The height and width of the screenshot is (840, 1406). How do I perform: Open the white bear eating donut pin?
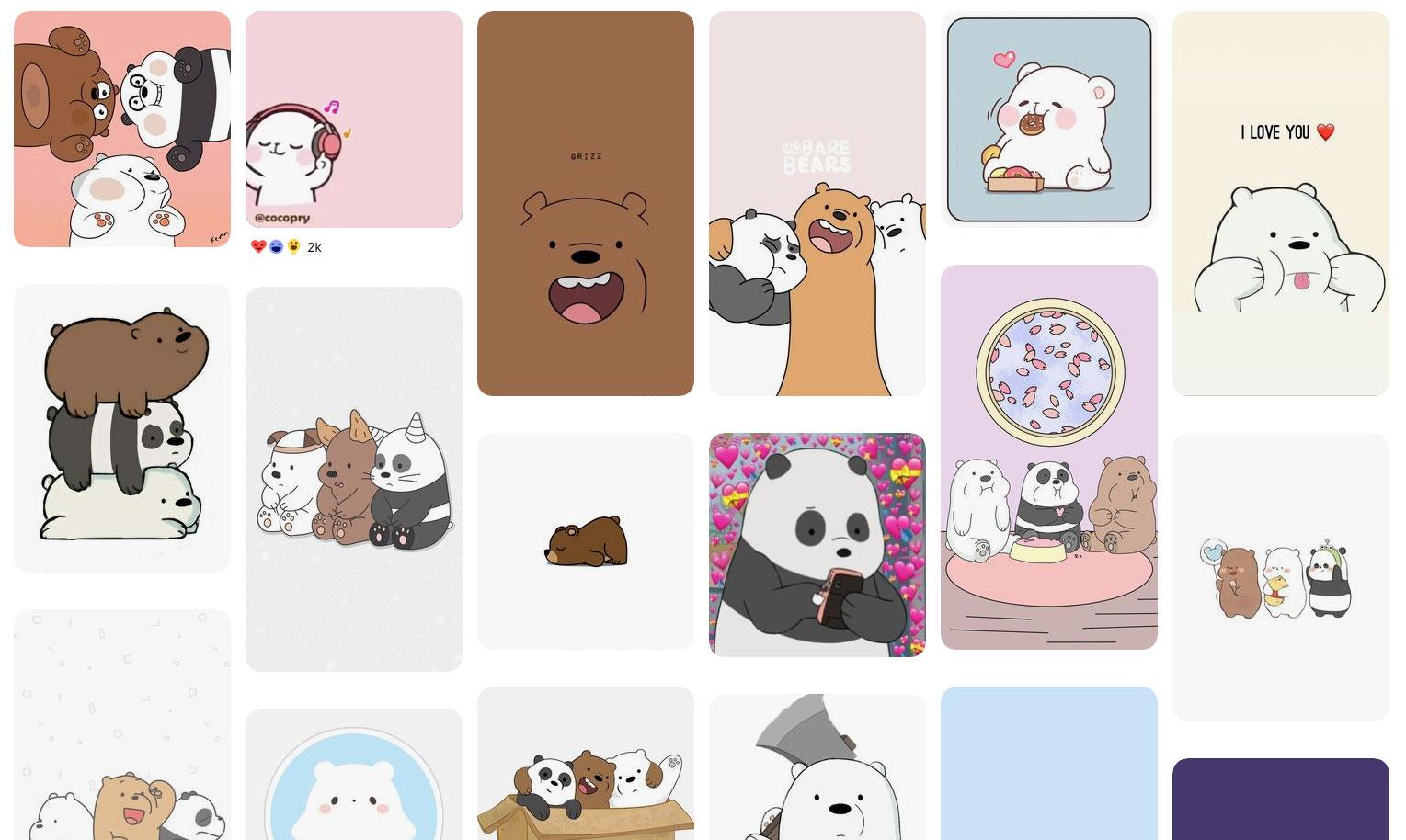pyautogui.click(x=1049, y=119)
